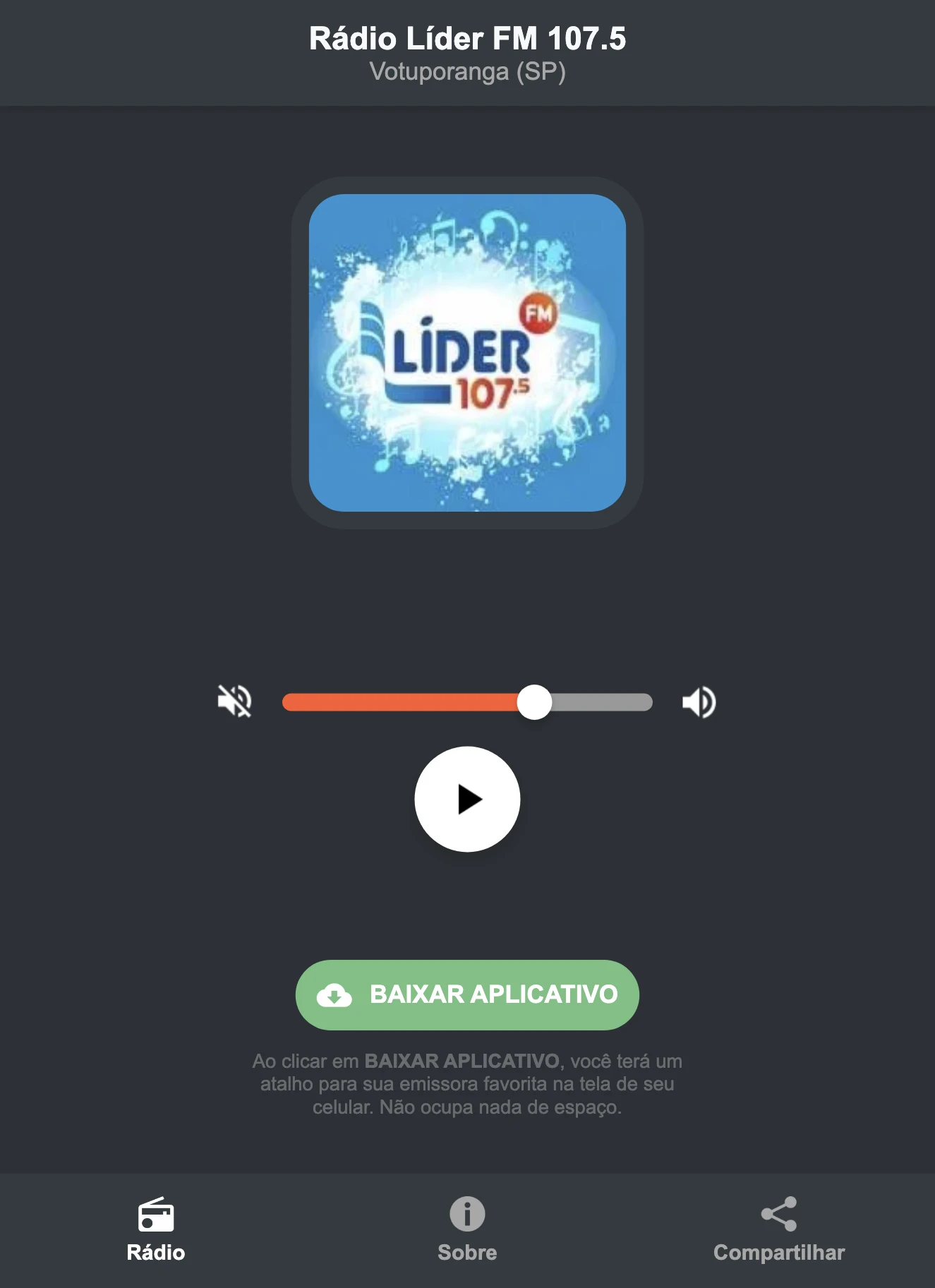Unmute sound with the volume-on speaker symbol
The height and width of the screenshot is (1288, 935).
(698, 701)
